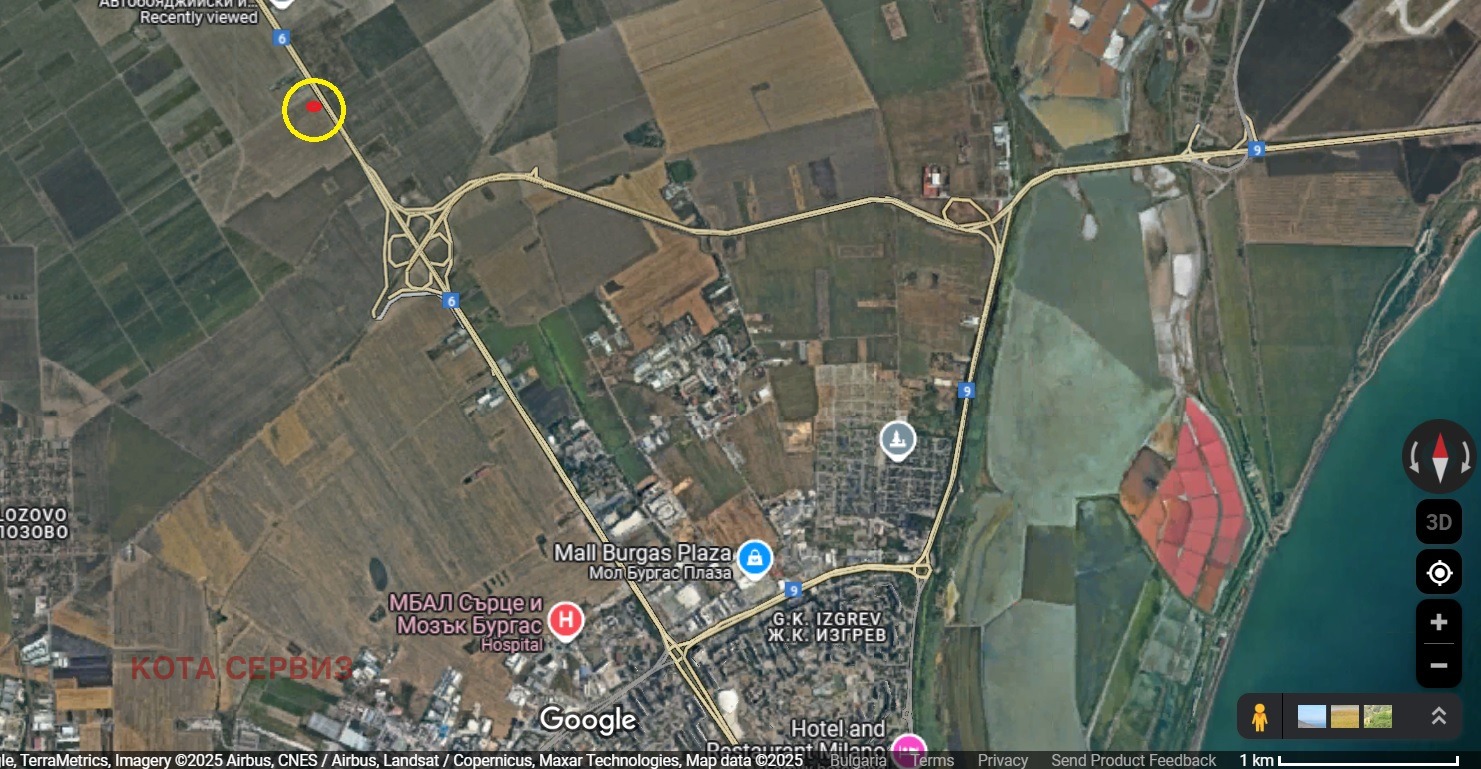
Task: Open the gray boat marker near Izgrev
Action: click(897, 439)
